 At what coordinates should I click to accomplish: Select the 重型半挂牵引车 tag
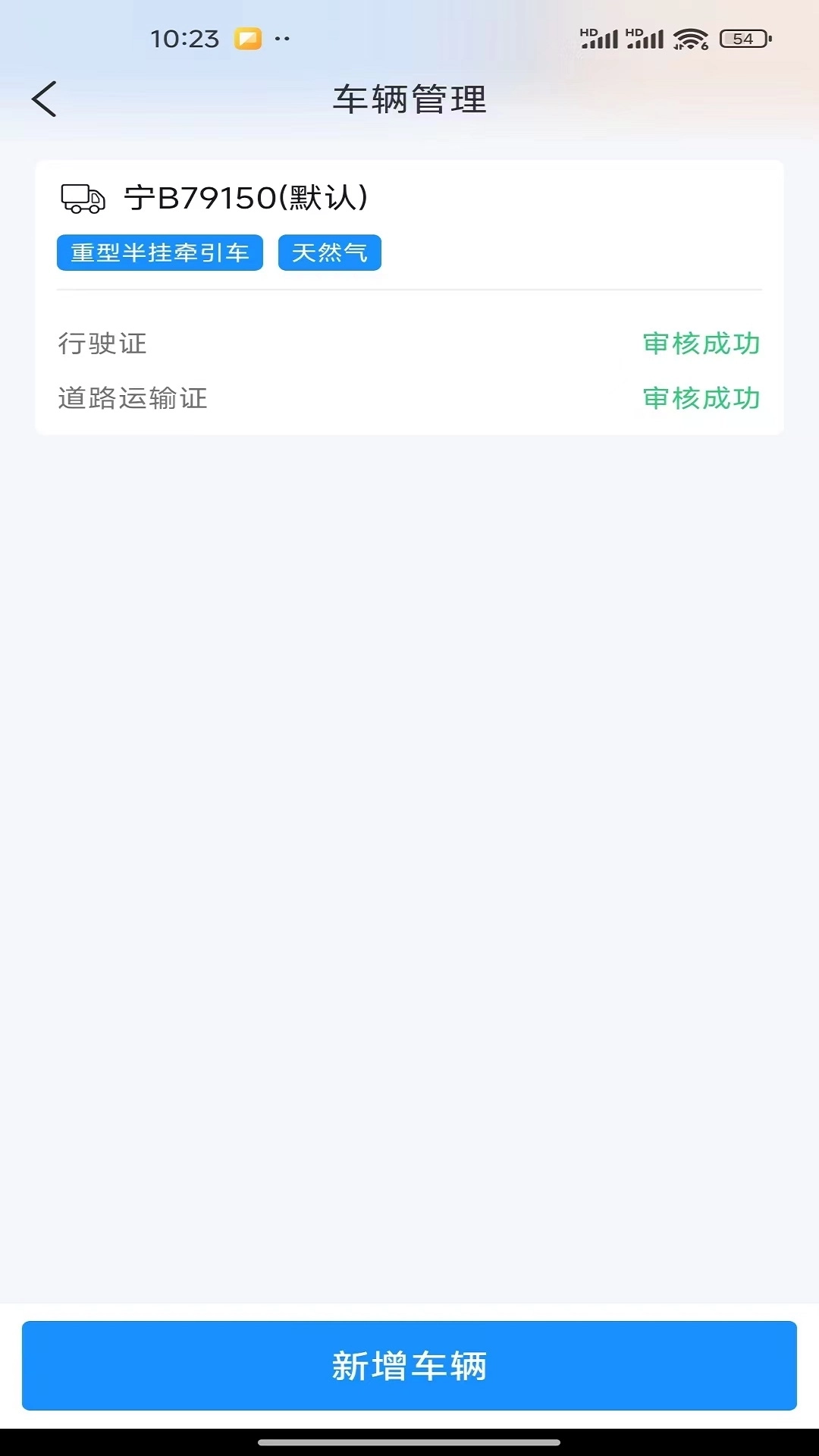(x=159, y=253)
